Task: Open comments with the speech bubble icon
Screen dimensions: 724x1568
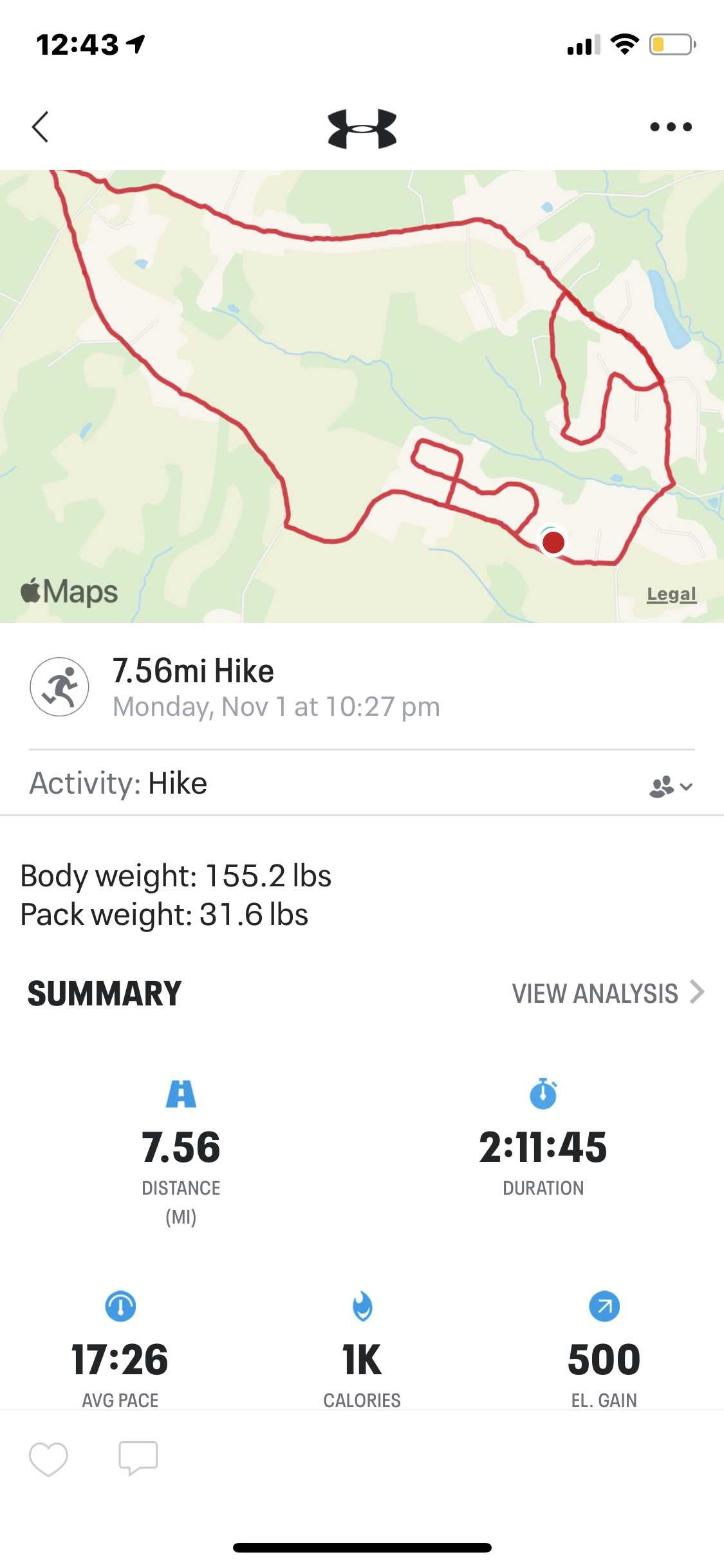Action: (138, 1458)
